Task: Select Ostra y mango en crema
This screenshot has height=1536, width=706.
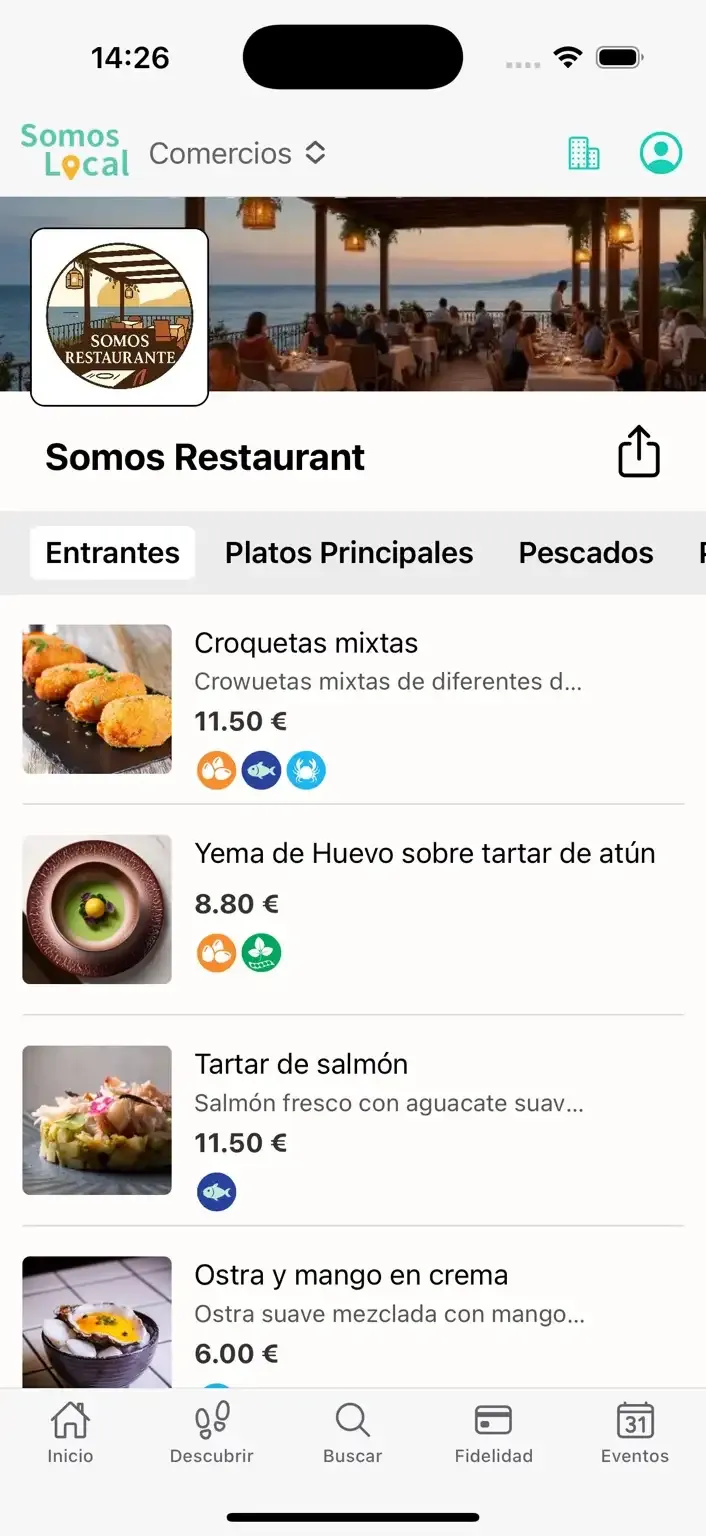Action: click(351, 1275)
